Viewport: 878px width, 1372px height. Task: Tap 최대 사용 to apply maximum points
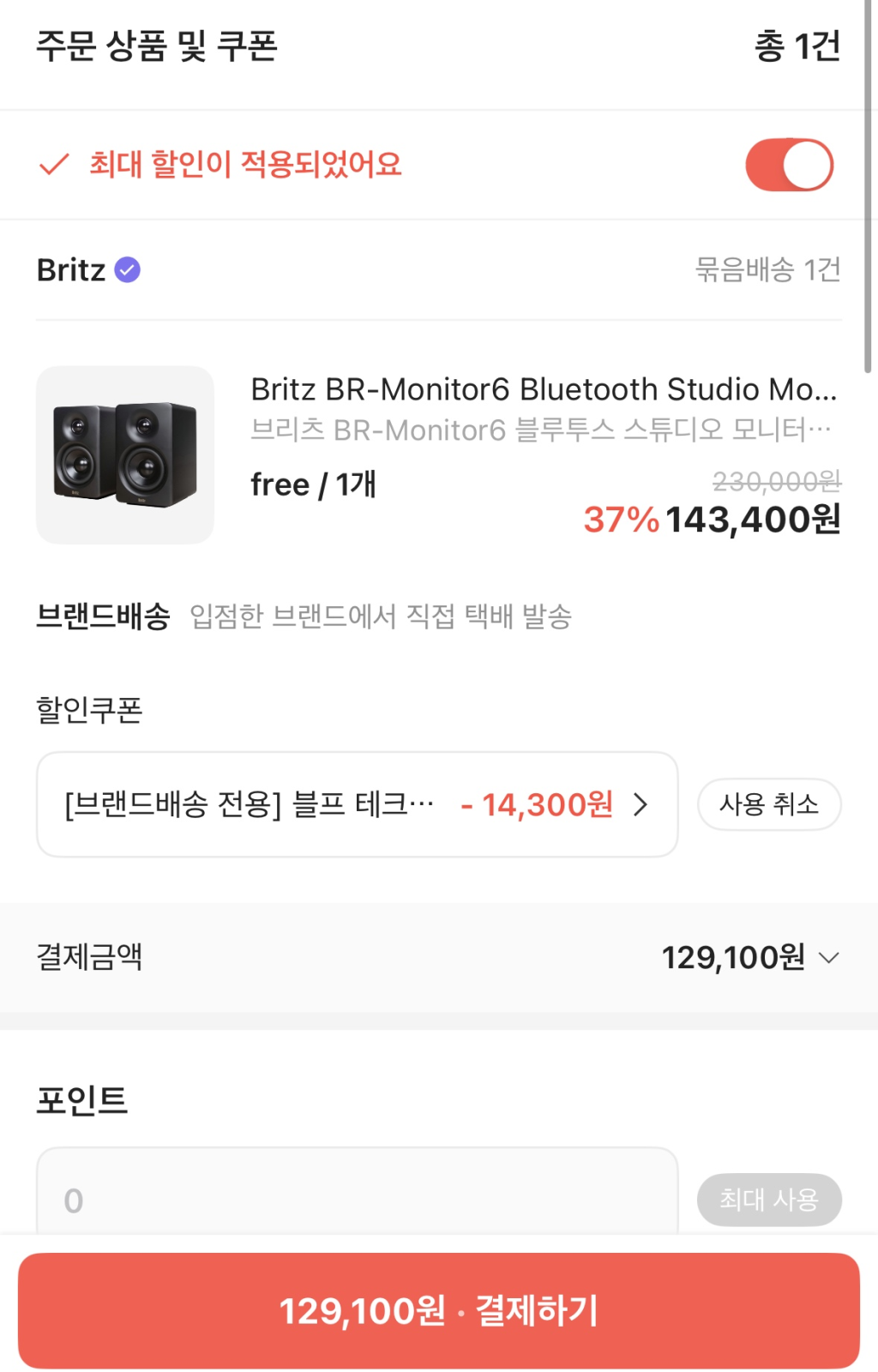768,1199
